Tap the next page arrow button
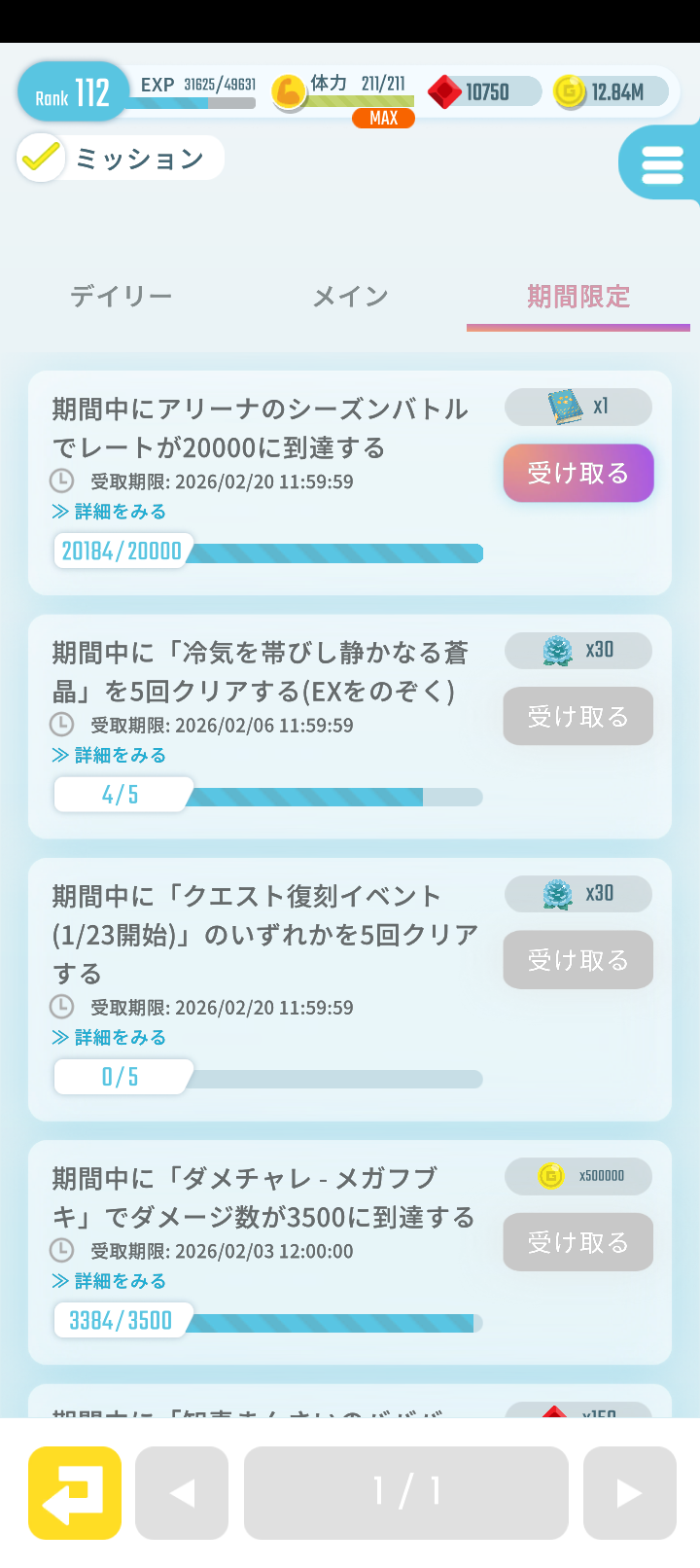The height and width of the screenshot is (1568, 700). click(x=628, y=1492)
